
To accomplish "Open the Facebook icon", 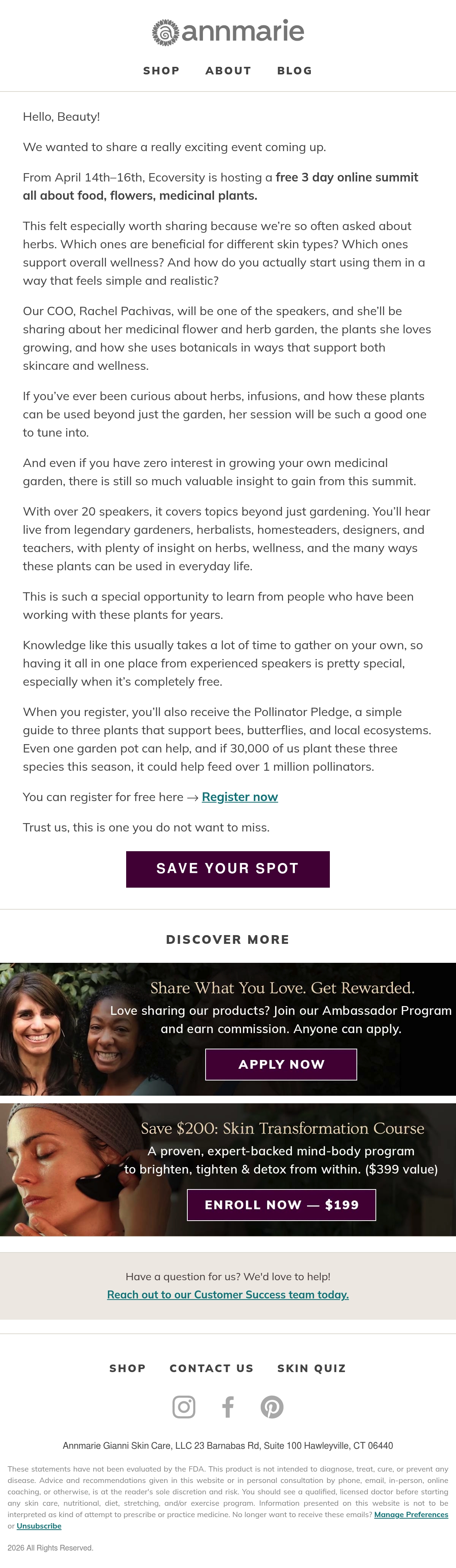I will (x=228, y=1407).
